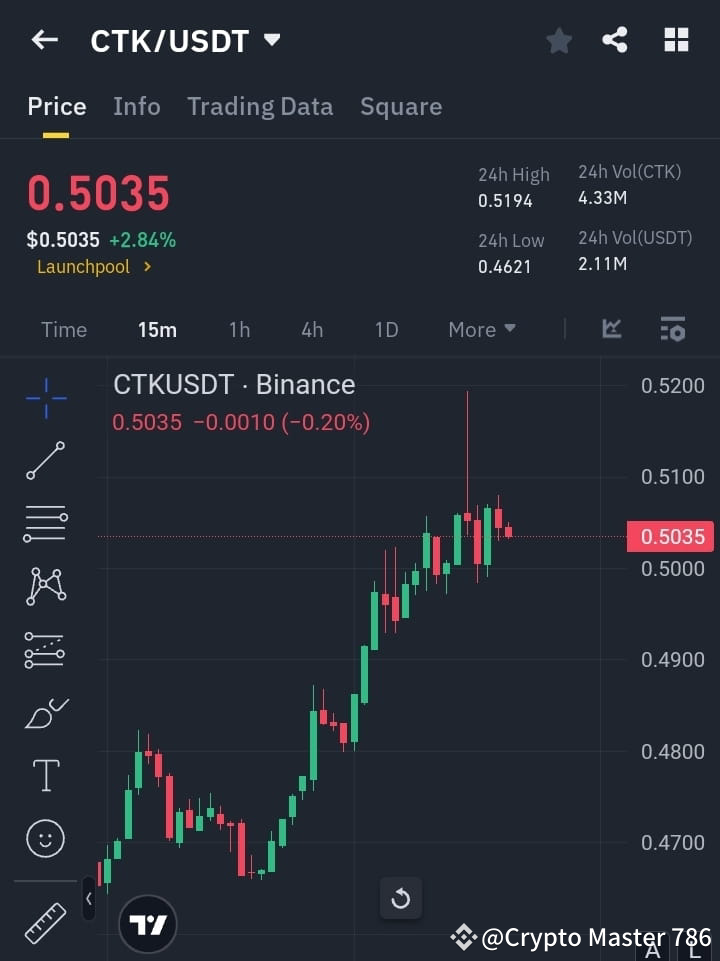Toggle the star to favorite CTK/USDT

pos(558,40)
